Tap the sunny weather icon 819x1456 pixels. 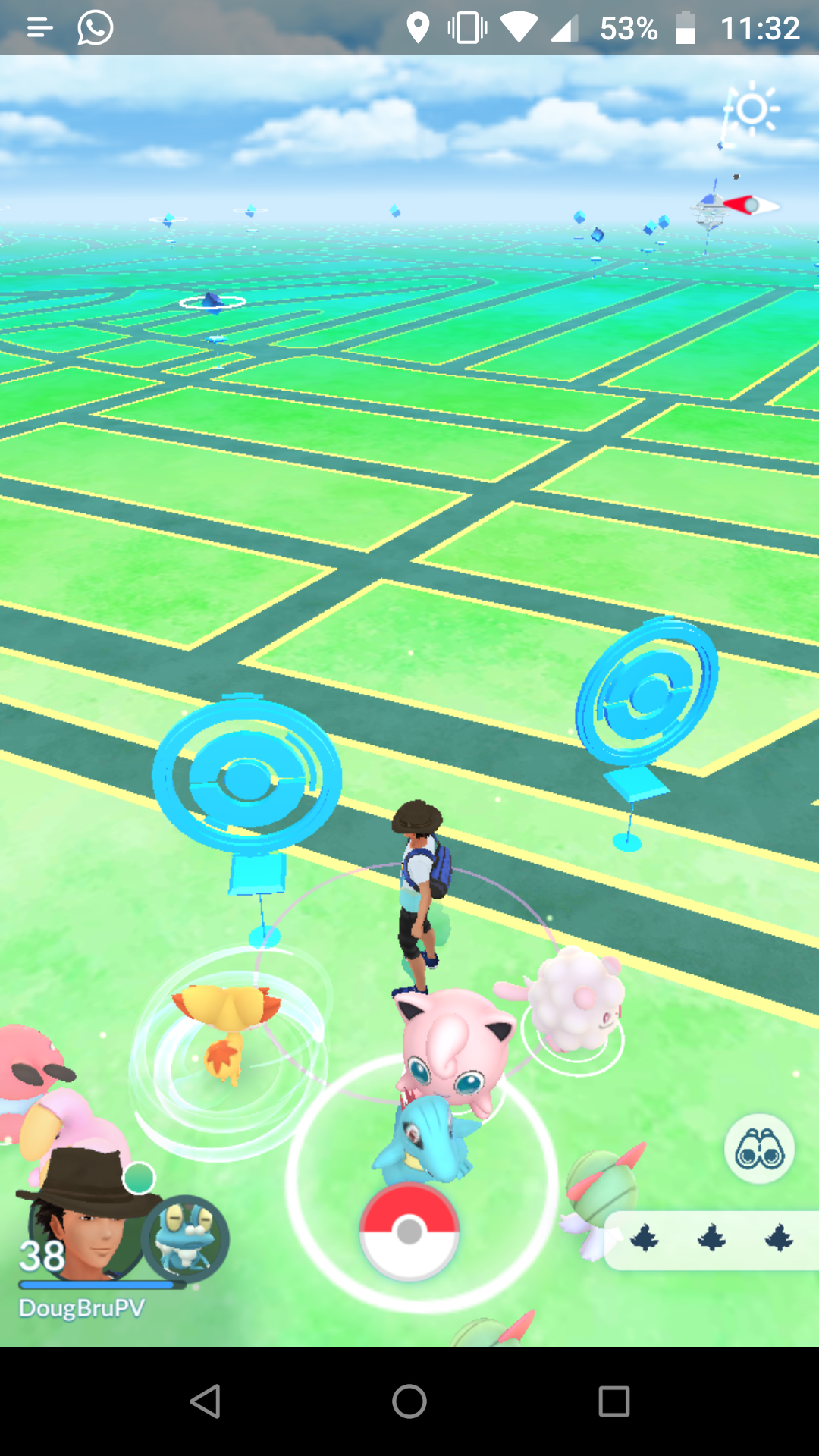[x=752, y=109]
